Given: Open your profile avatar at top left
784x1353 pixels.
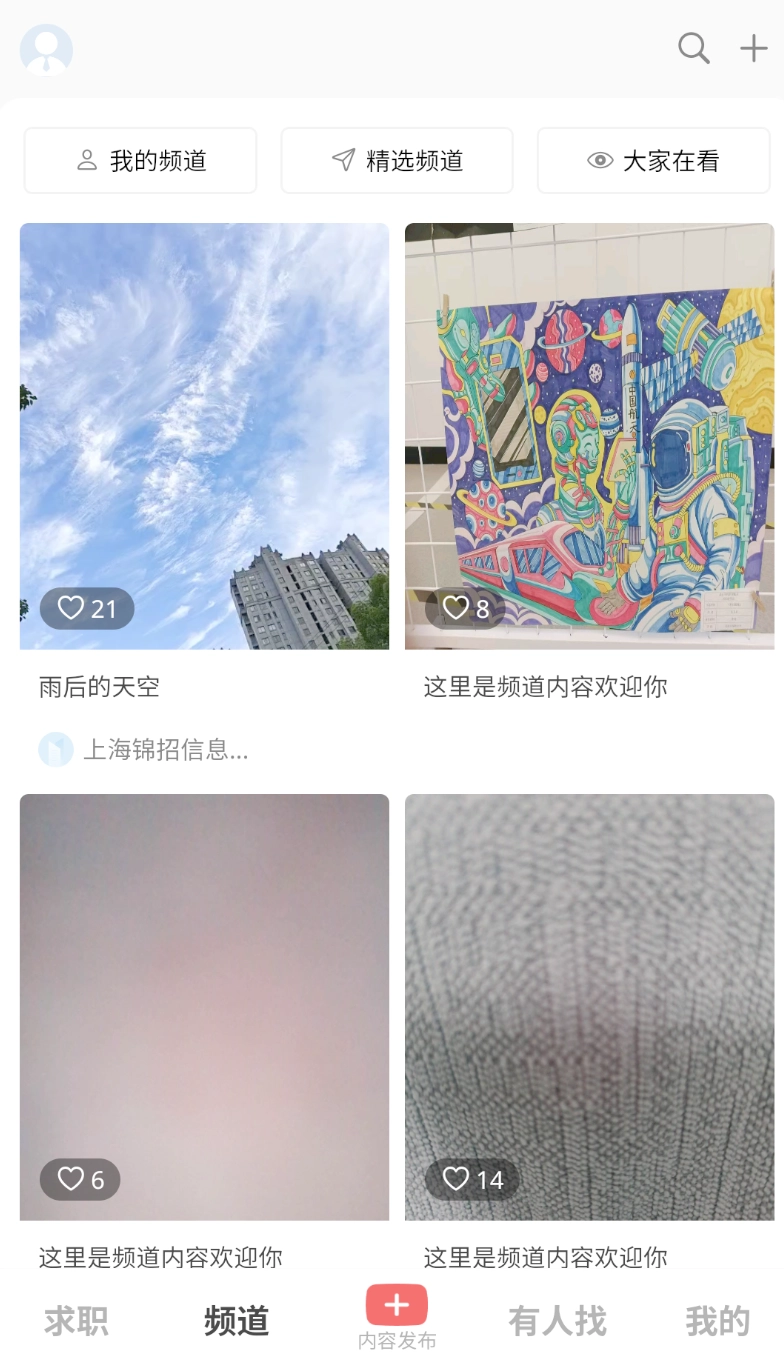Looking at the screenshot, I should point(46,49).
